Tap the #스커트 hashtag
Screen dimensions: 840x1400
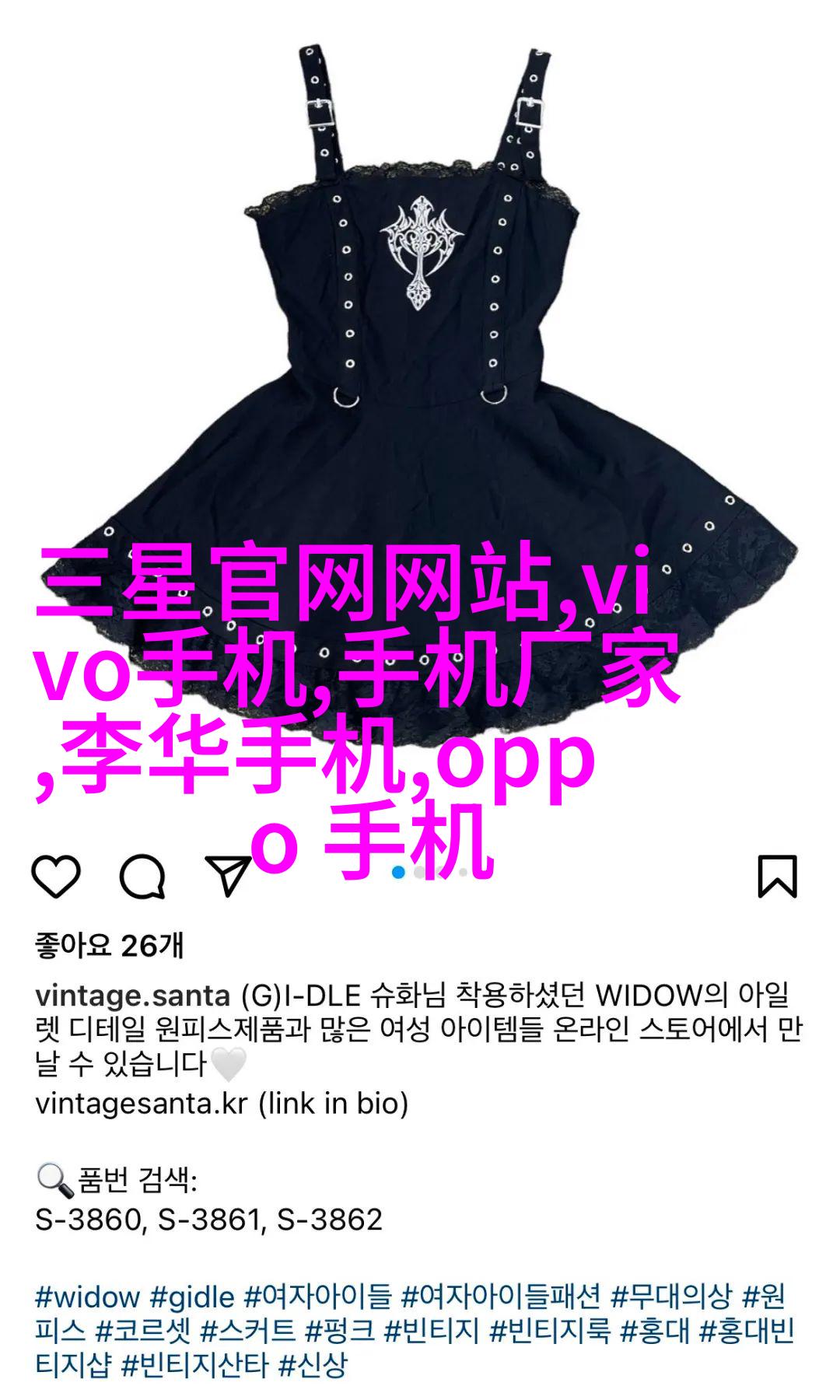(x=247, y=1332)
